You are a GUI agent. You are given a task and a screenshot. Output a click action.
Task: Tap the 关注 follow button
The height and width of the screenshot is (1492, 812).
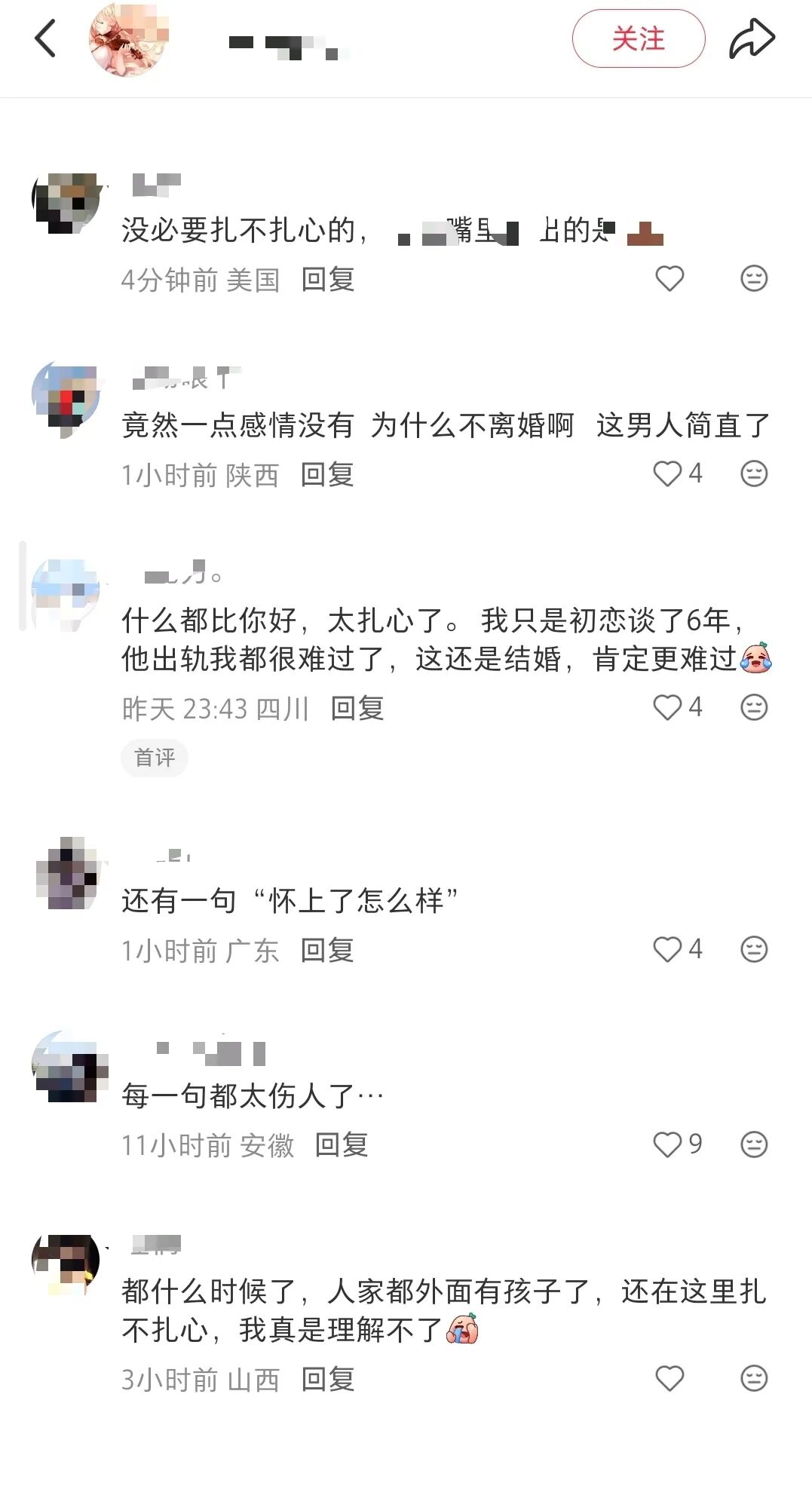coord(638,38)
